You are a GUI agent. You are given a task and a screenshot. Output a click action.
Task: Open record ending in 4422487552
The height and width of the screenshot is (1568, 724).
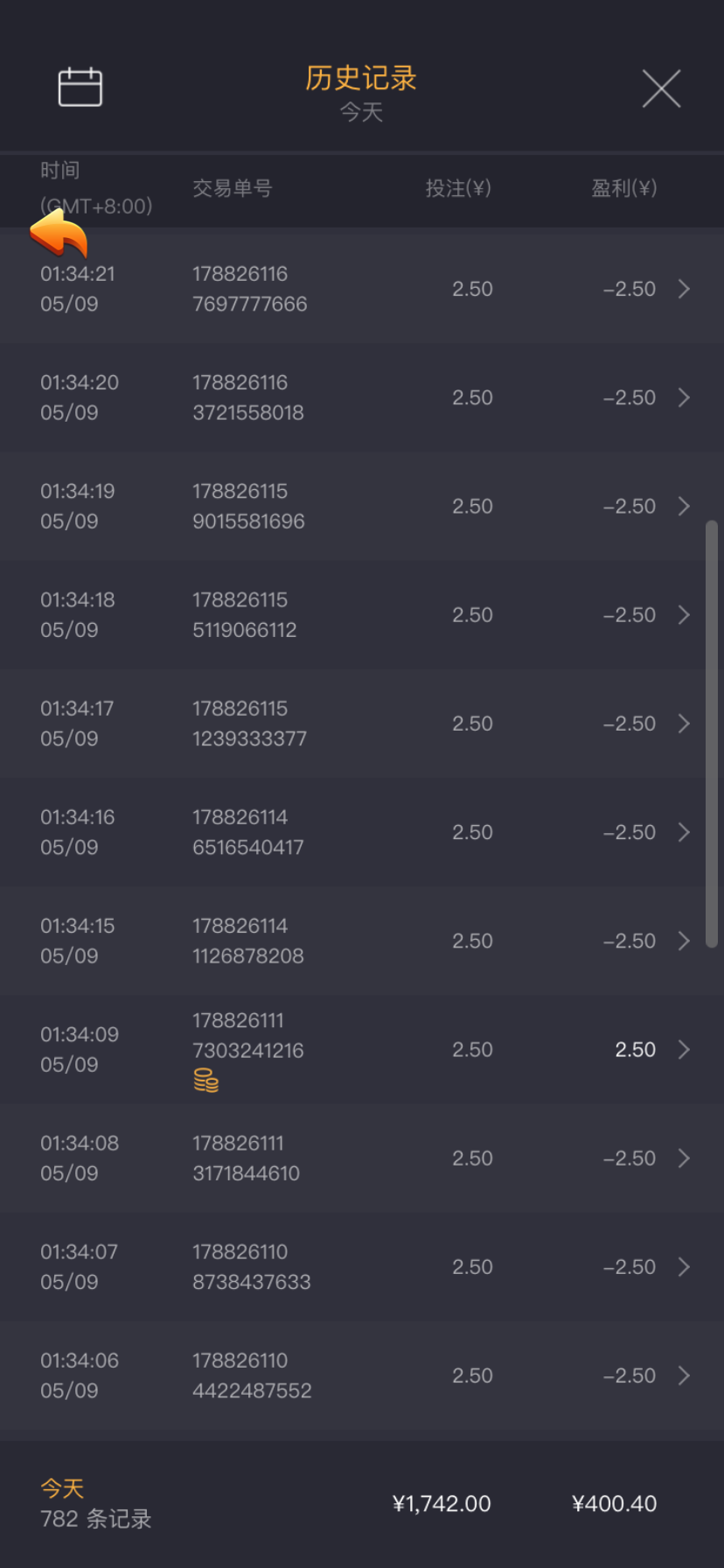(362, 1375)
